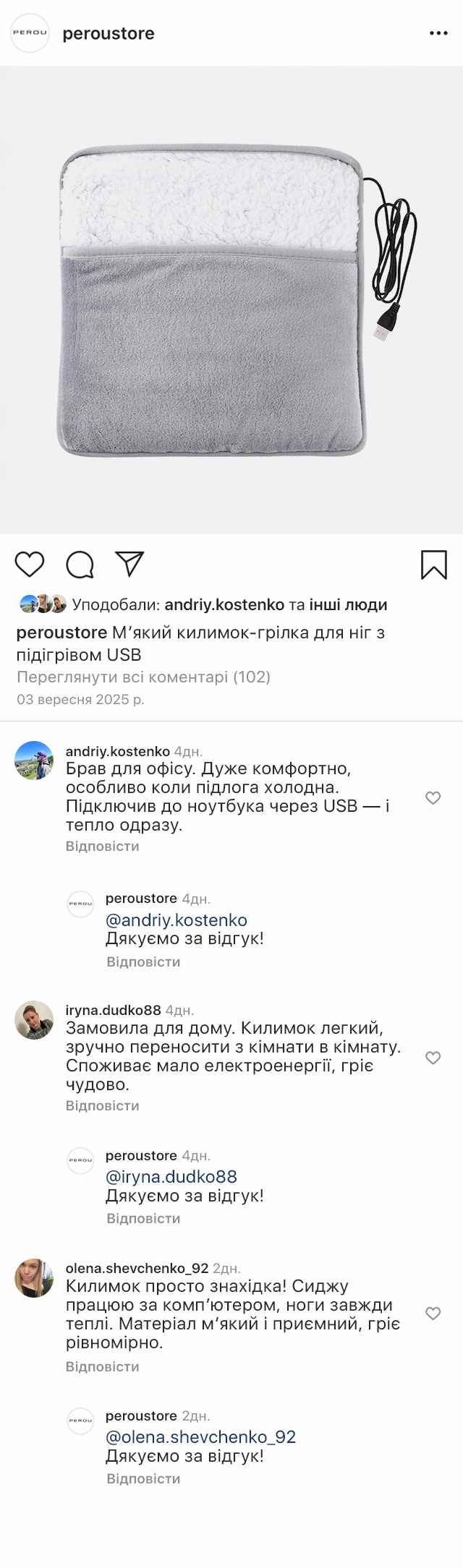Open the post's three-dot overflow menu
The height and width of the screenshot is (1568, 463).
pos(438,33)
